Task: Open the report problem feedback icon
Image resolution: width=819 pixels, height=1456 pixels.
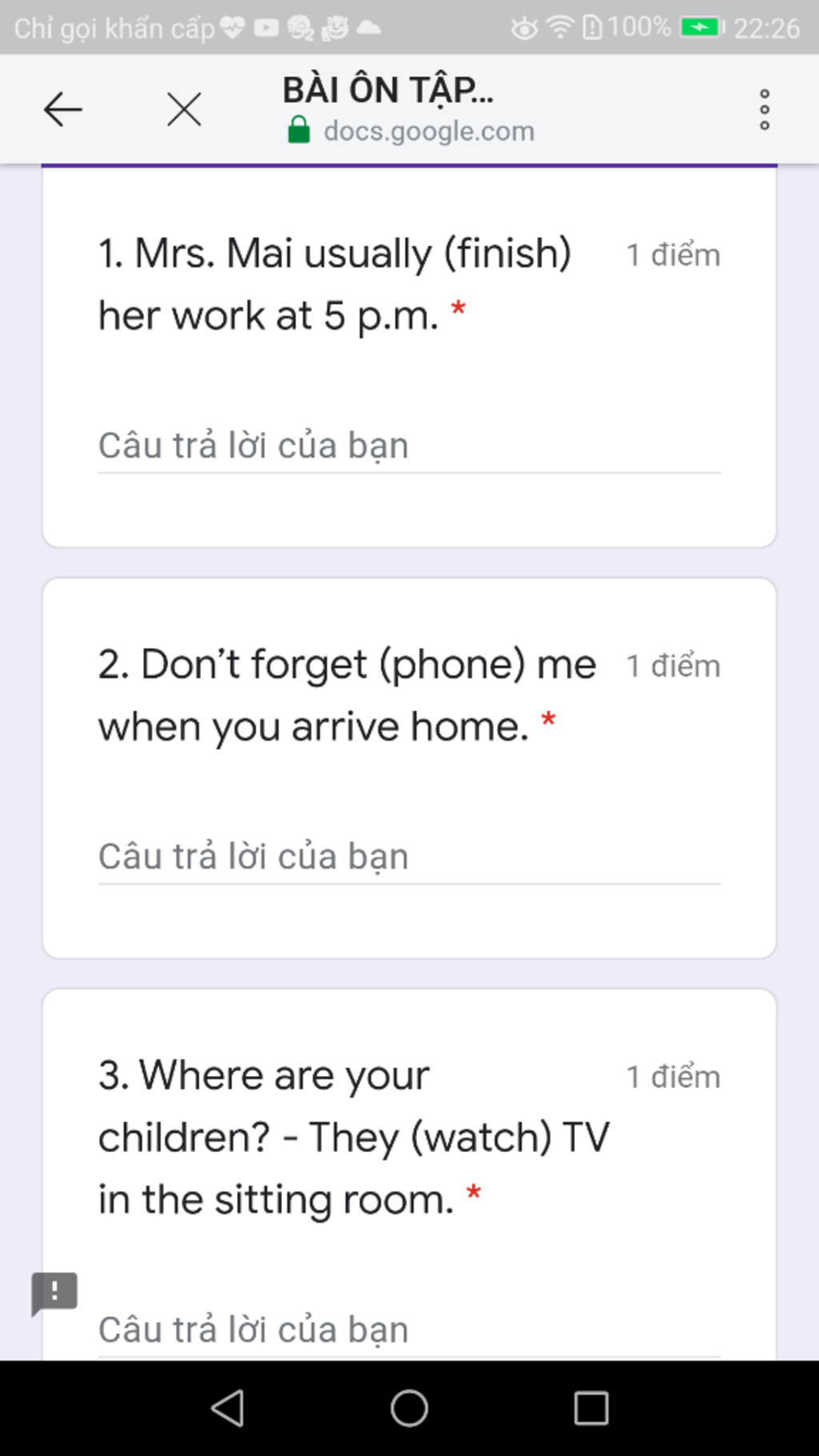Action: [x=54, y=1292]
